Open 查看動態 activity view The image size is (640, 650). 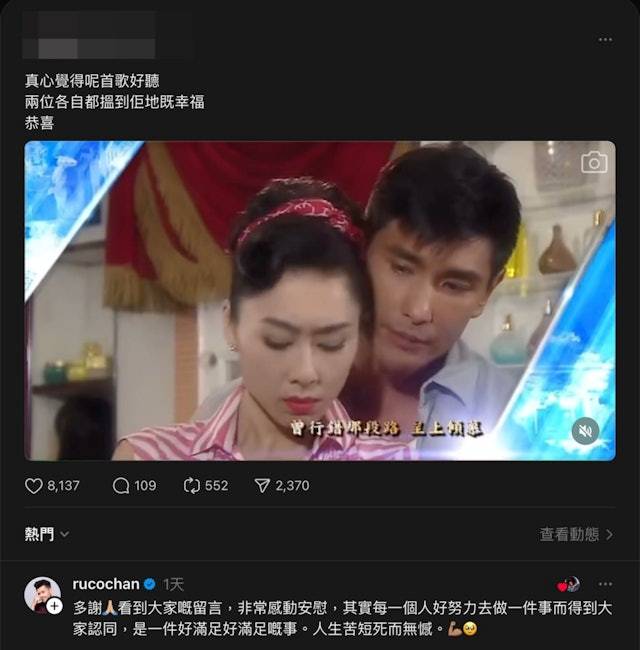click(x=576, y=534)
